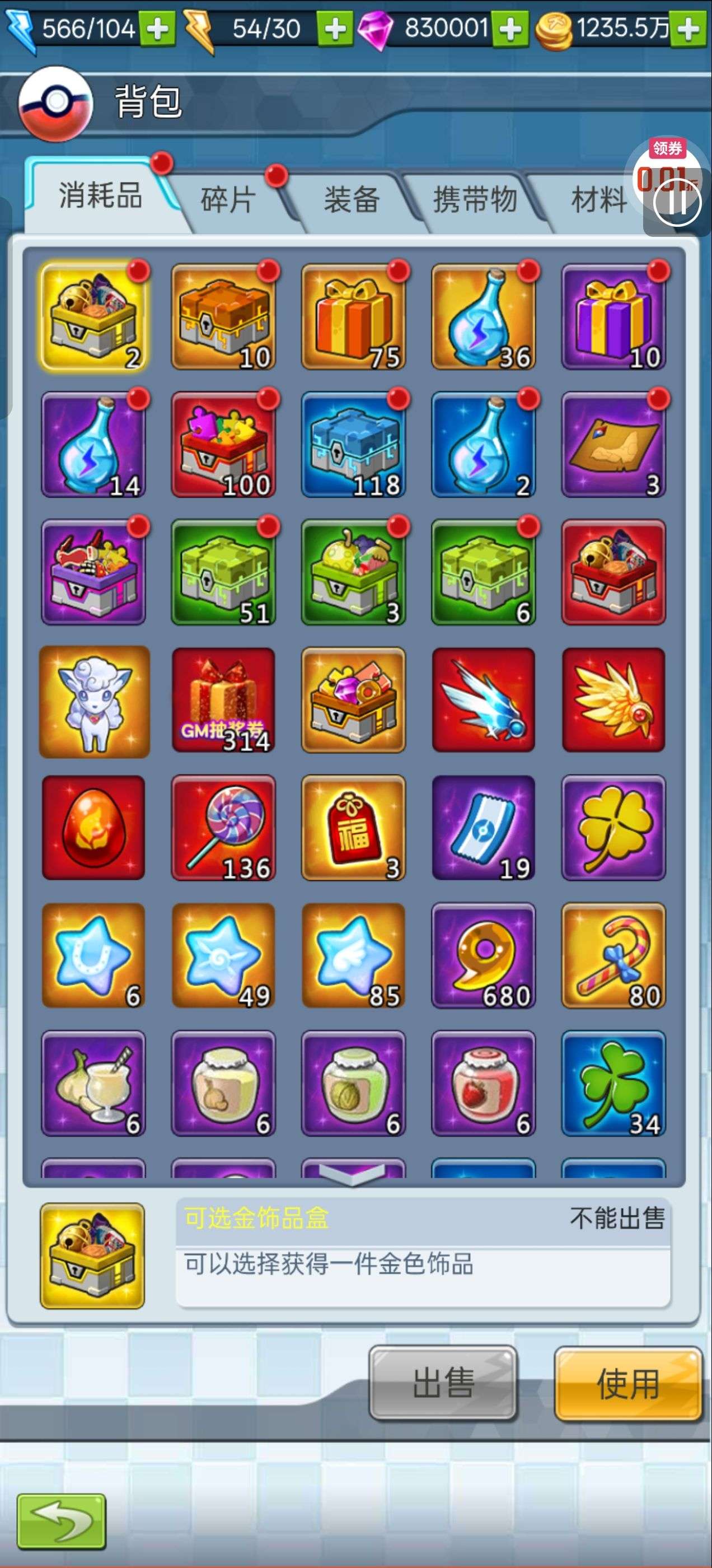Select the green four-leaf clover with 34
Screen dimensions: 712x1568
point(613,1084)
